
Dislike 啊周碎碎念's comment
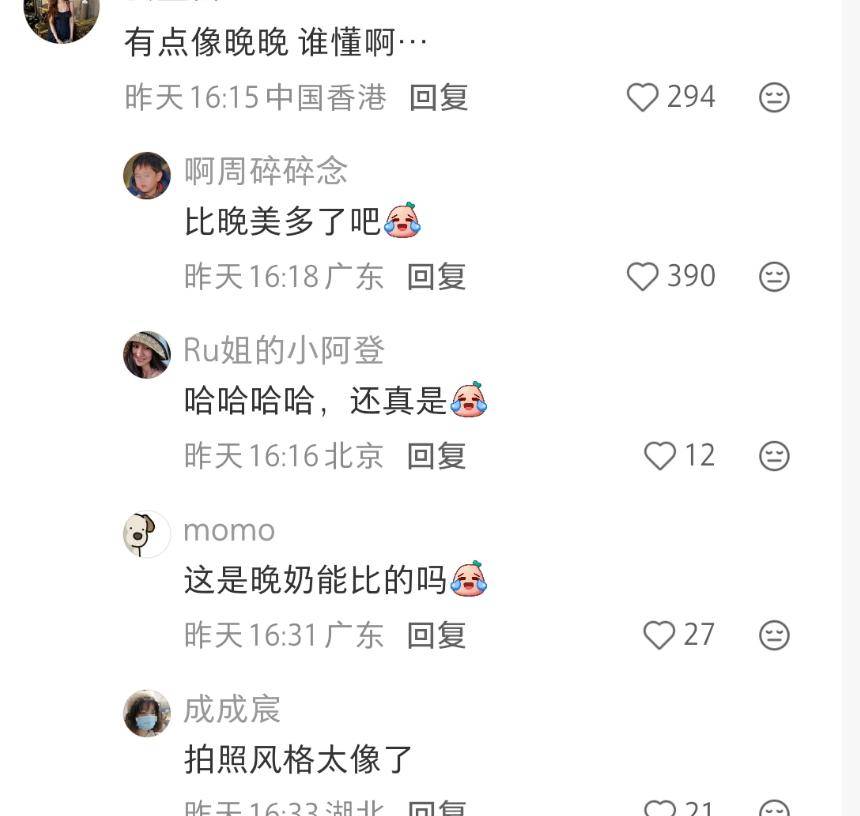pyautogui.click(x=774, y=276)
